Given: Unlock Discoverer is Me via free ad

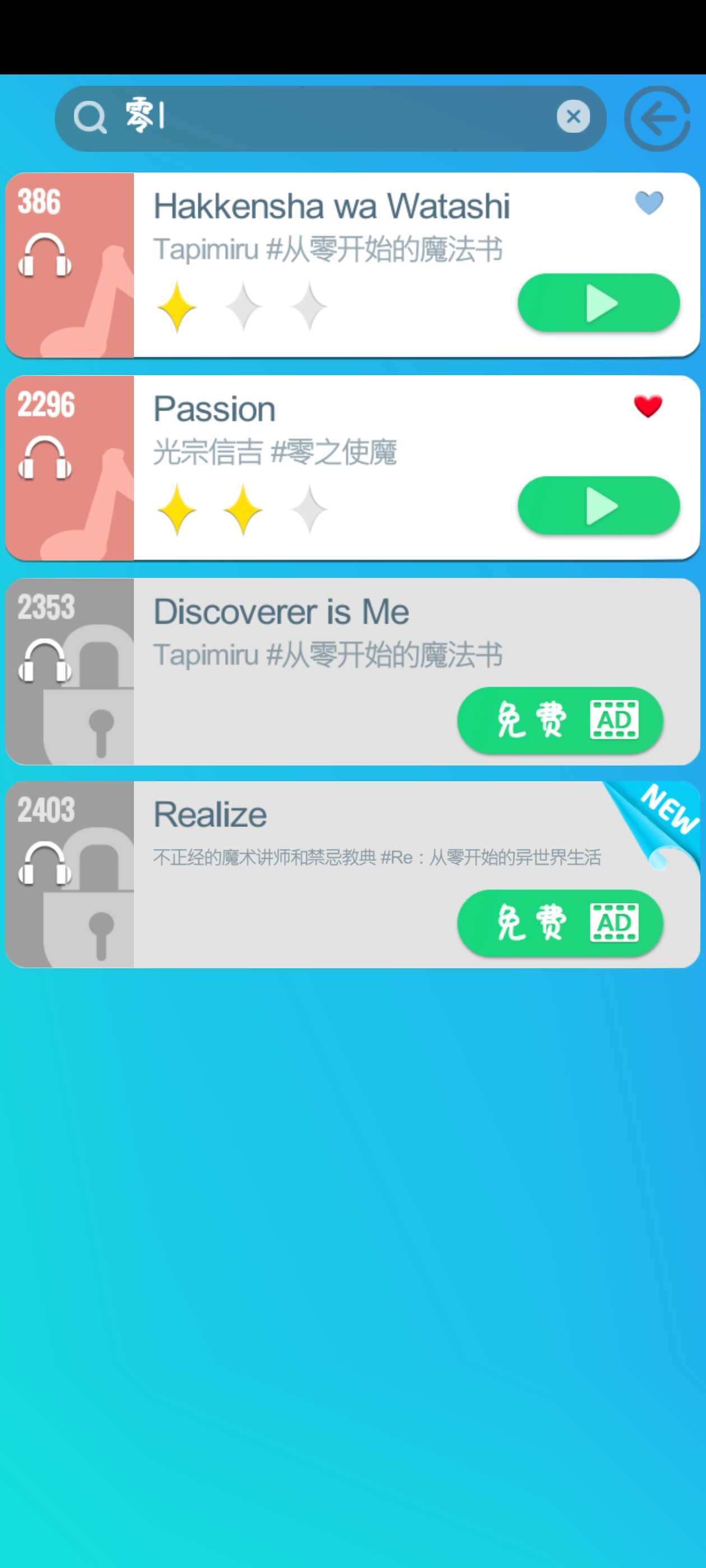Looking at the screenshot, I should click(x=560, y=720).
